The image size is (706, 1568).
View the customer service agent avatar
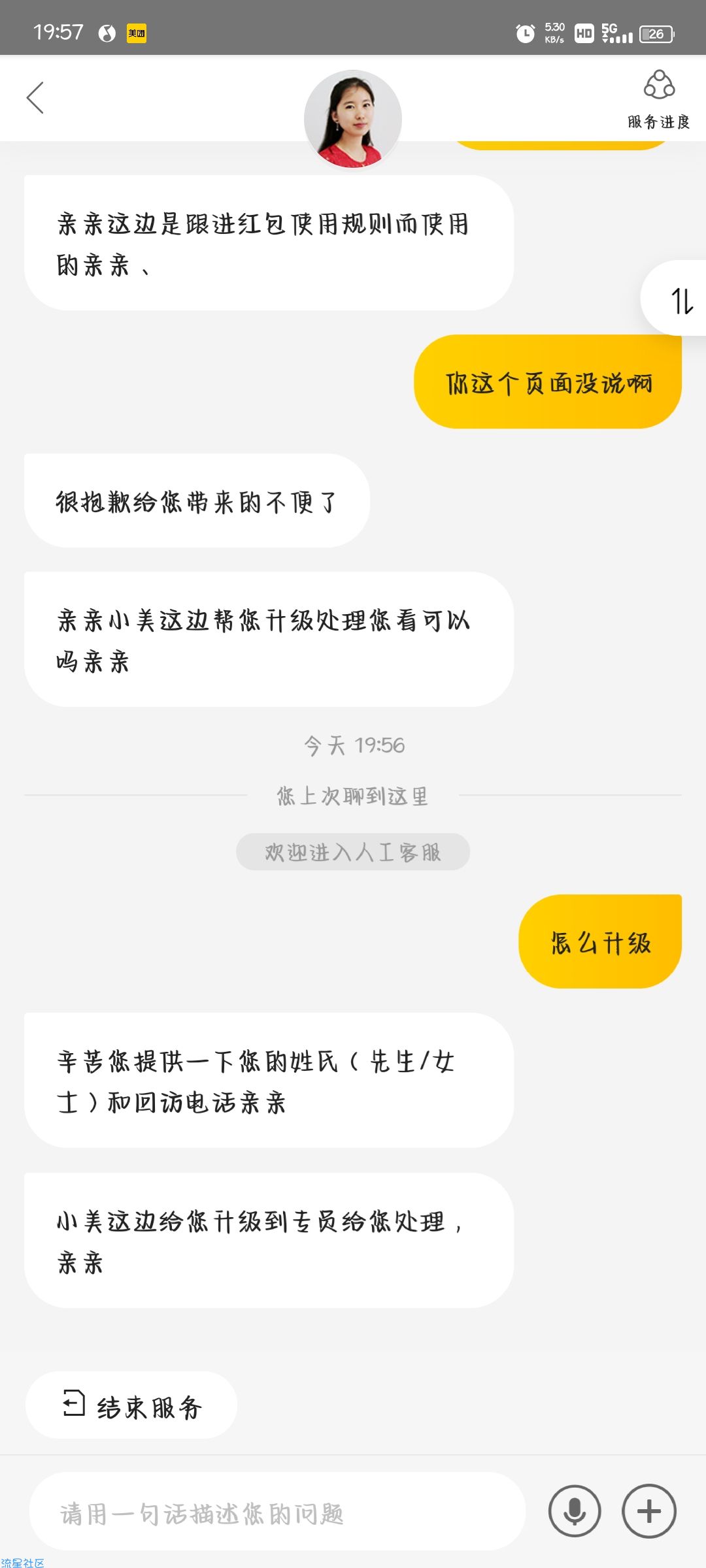click(353, 119)
